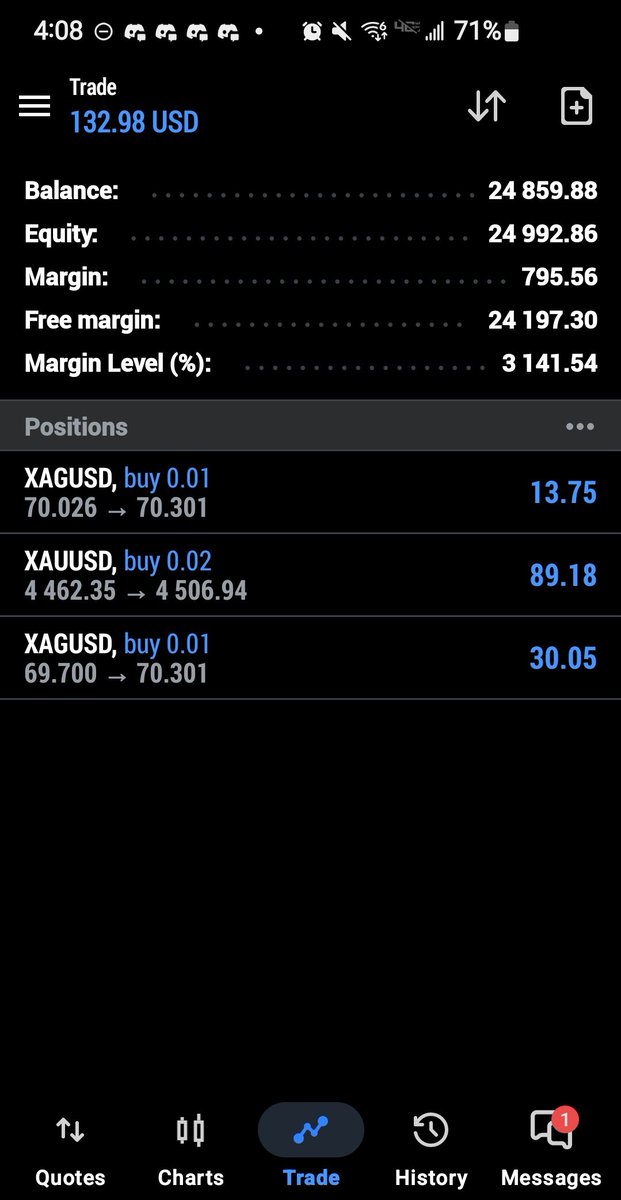View the History tab
This screenshot has height=1200, width=621.
[x=431, y=1150]
